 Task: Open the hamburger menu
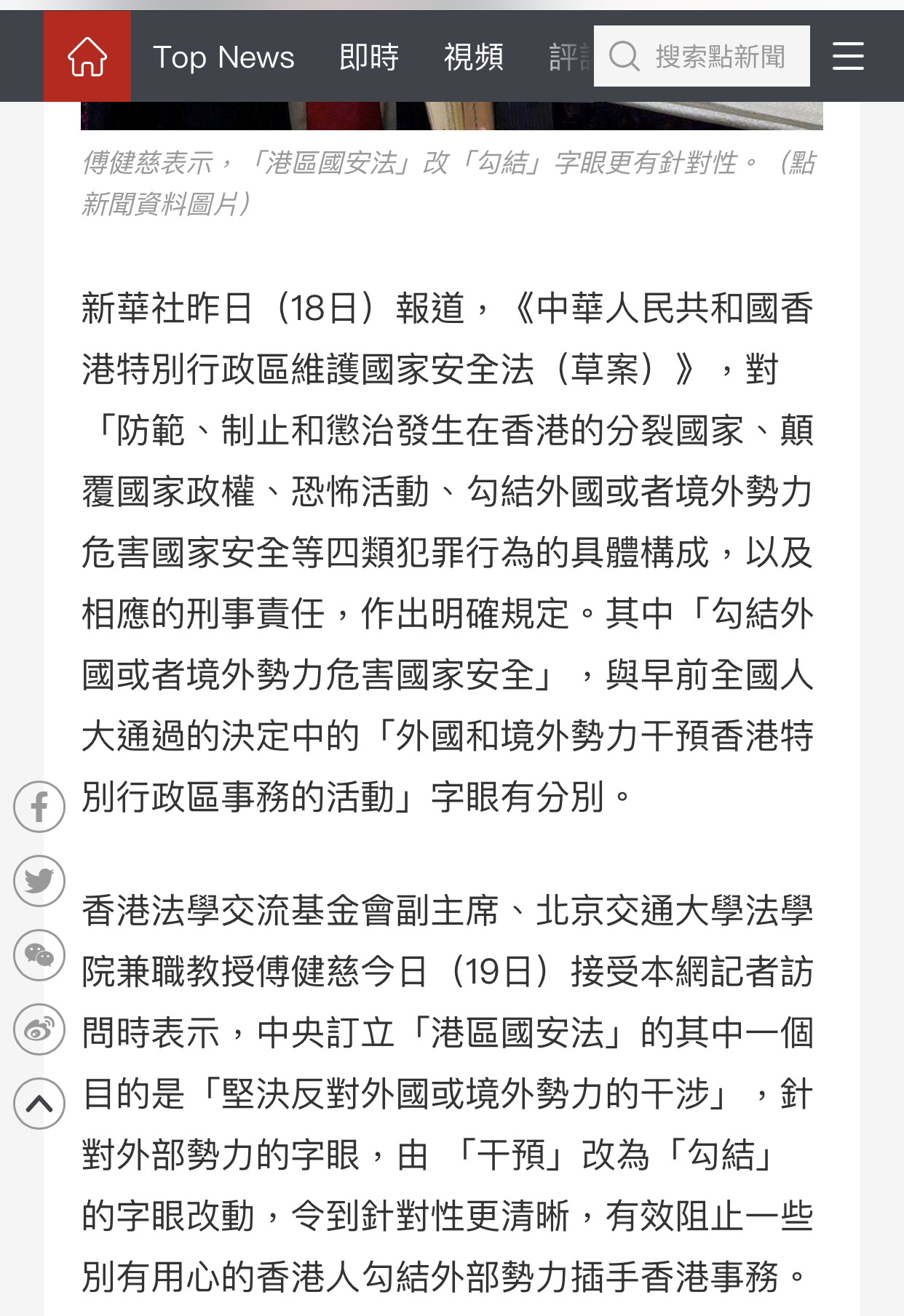click(x=848, y=56)
